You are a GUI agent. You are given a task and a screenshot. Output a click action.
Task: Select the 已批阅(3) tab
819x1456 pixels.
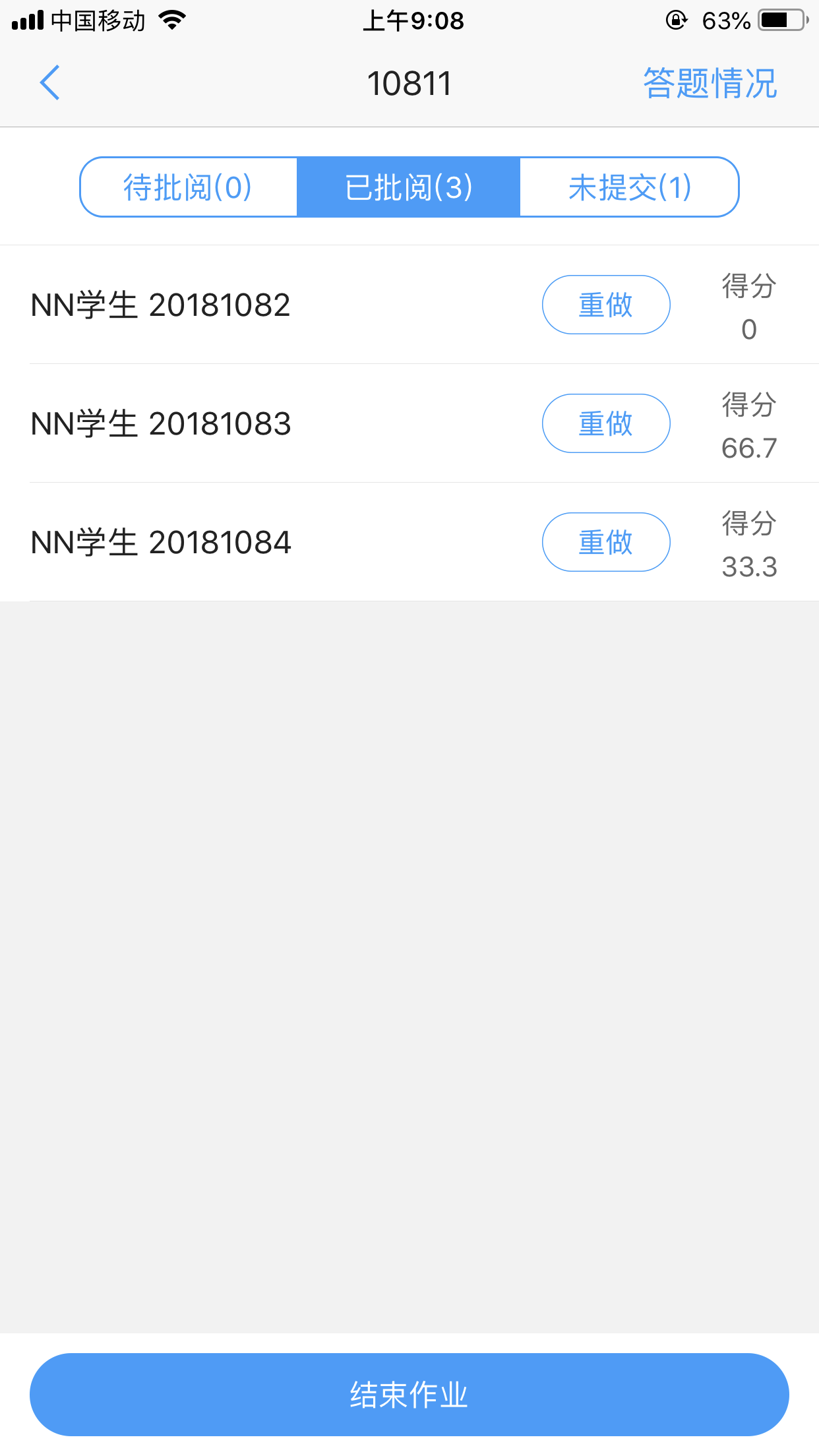[x=409, y=187]
